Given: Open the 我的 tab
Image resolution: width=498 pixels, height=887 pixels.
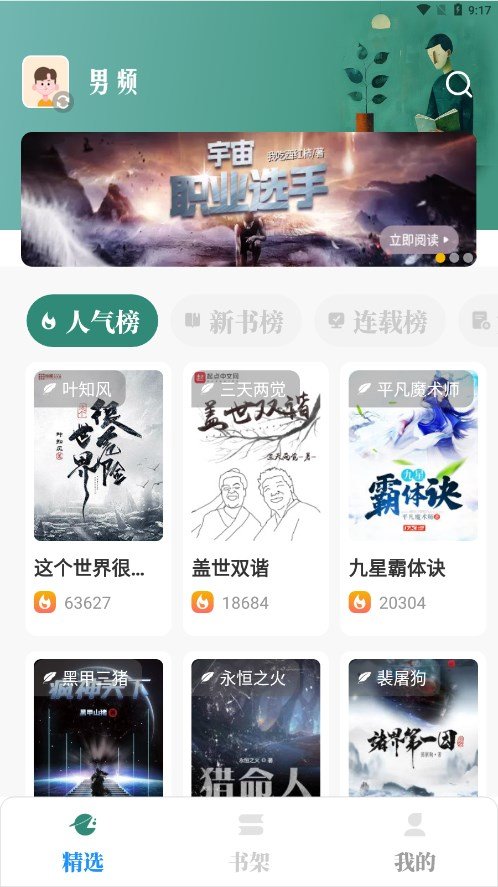Looking at the screenshot, I should 415,843.
